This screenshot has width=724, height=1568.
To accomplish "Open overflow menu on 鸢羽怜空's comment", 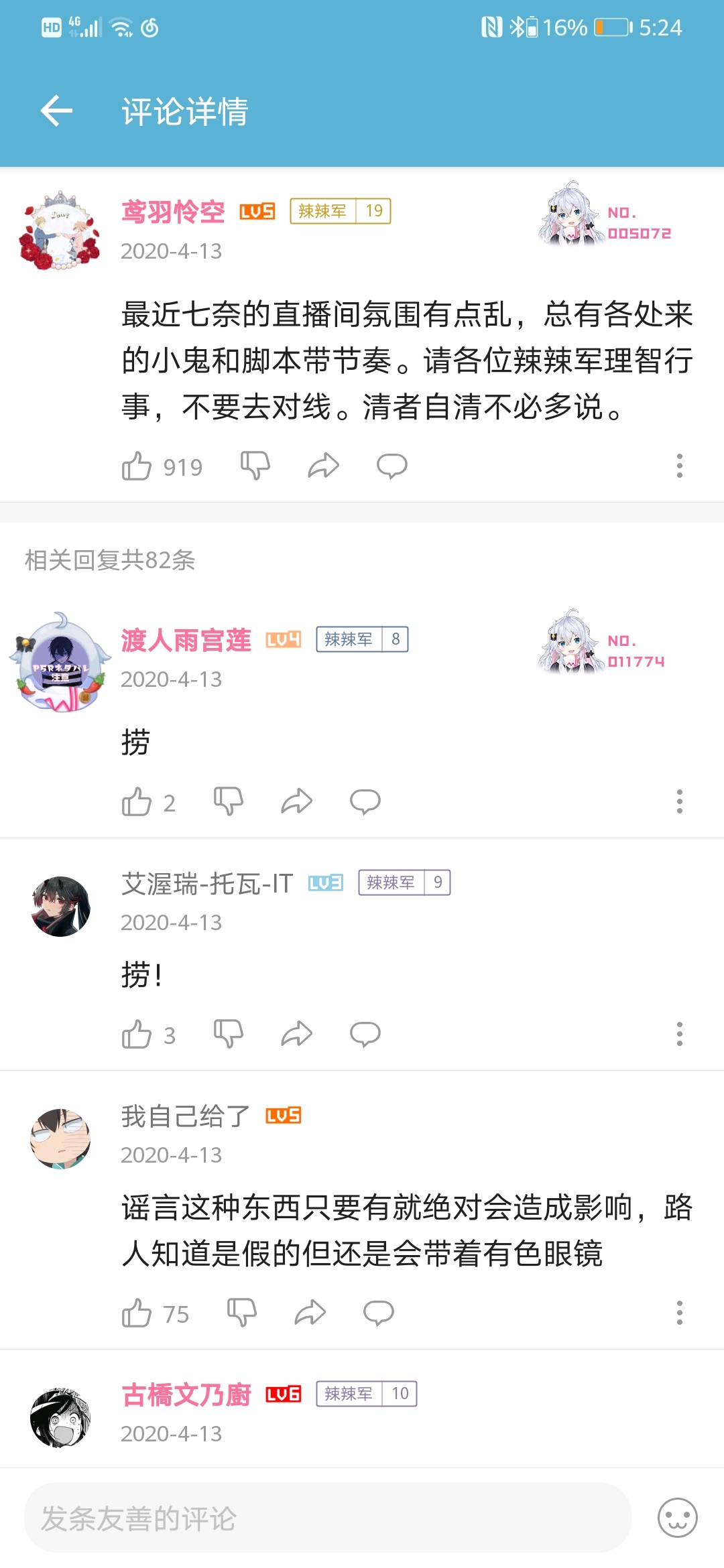I will coord(679,466).
